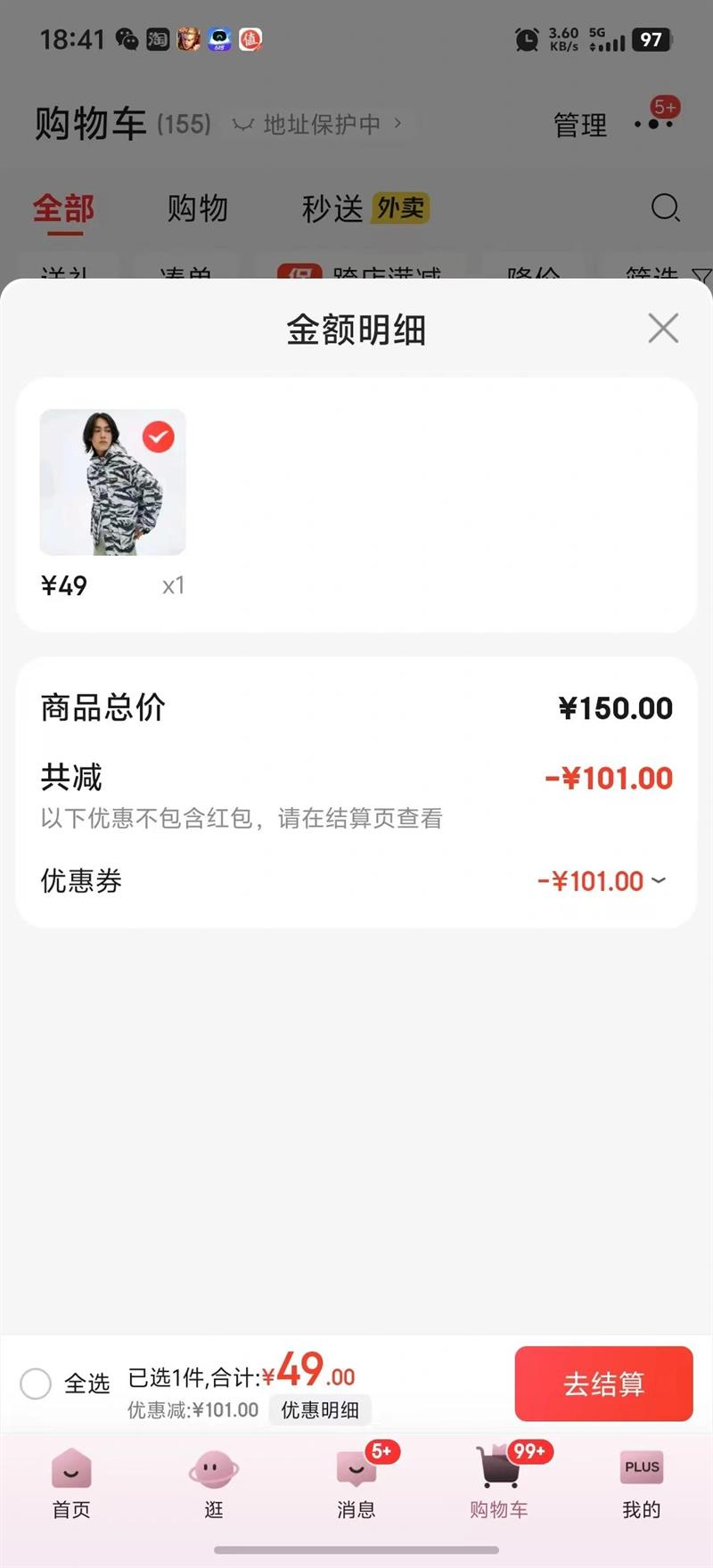Viewport: 713px width, 1568px height.
Task: Close the 金额明细 sheet
Action: pyautogui.click(x=663, y=329)
